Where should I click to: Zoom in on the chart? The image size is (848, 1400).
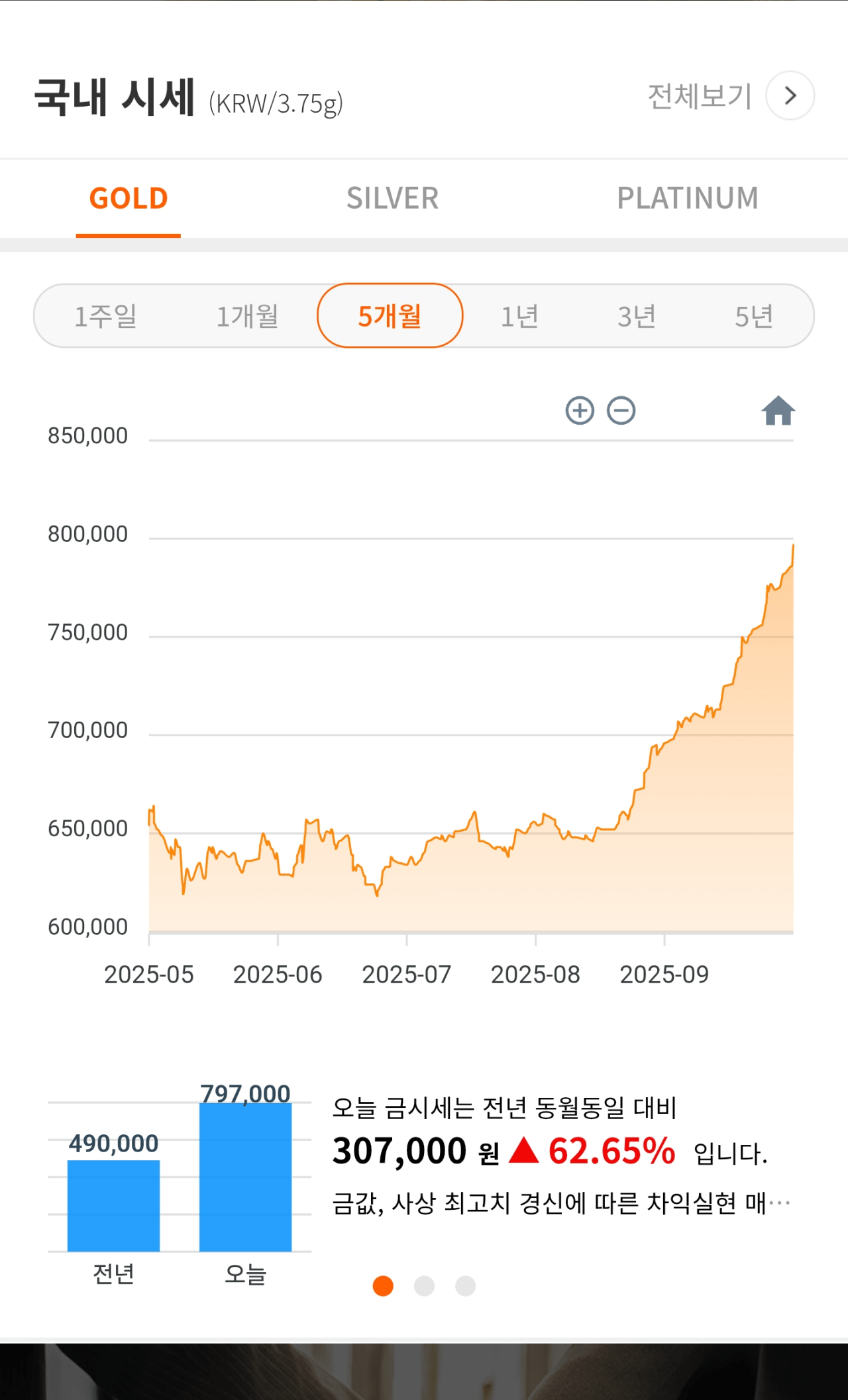(x=580, y=411)
